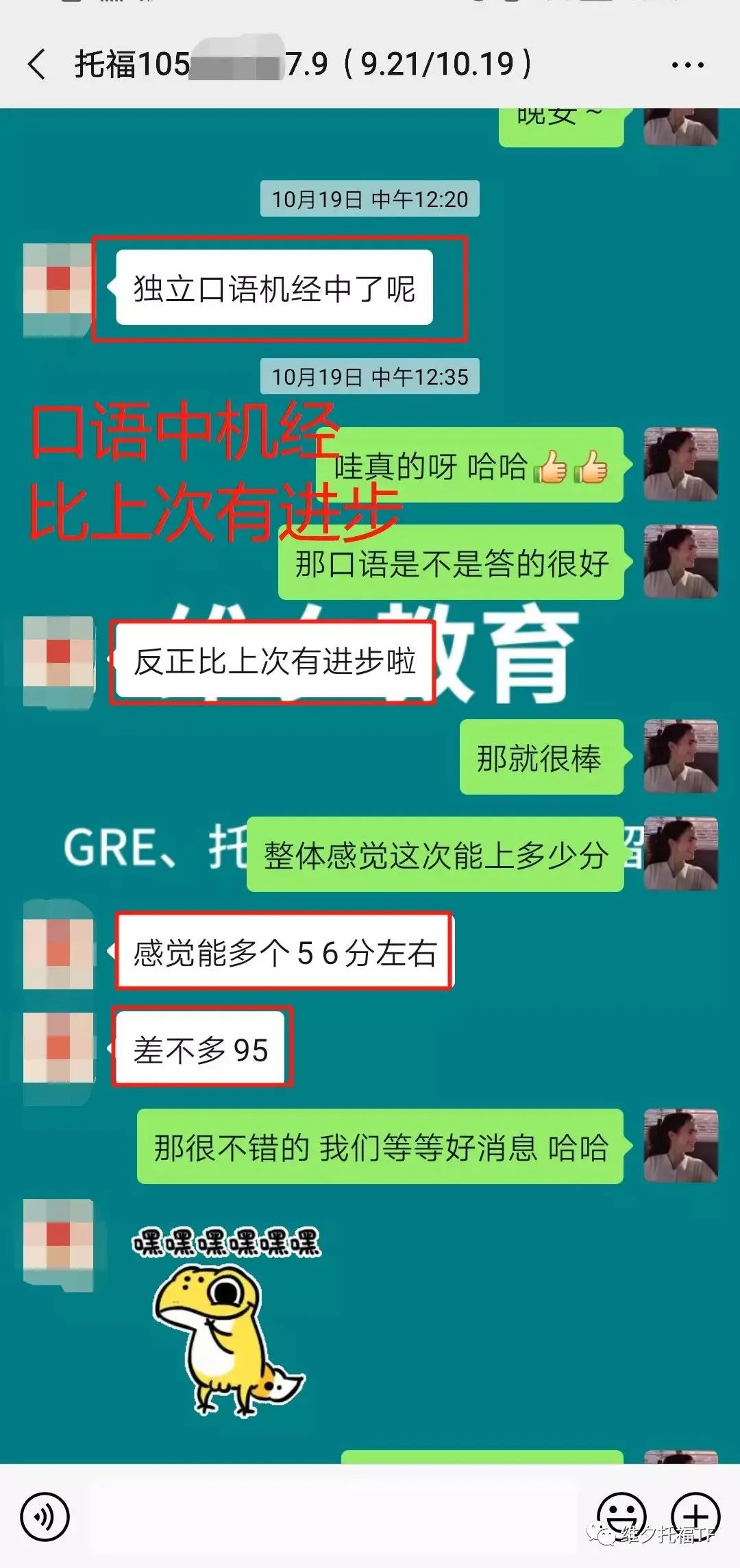View the yellow gecko 嘿嘿 sticker

point(227,1323)
